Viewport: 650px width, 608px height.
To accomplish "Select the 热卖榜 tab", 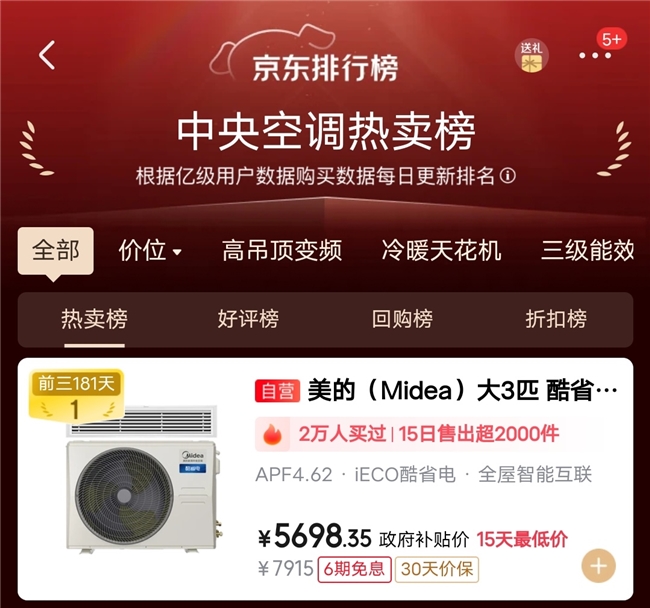I will (94, 319).
